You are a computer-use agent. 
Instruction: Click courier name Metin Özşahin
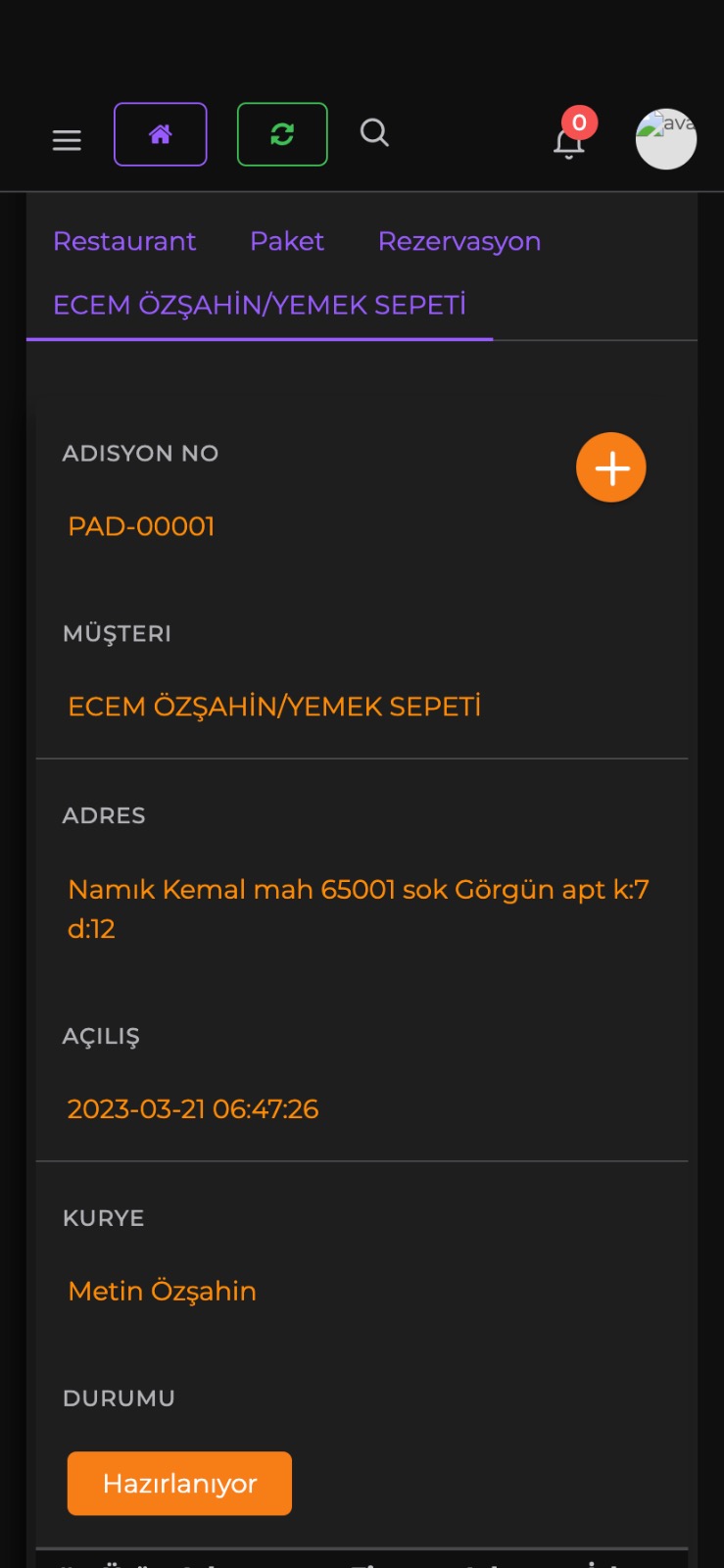[x=162, y=1291]
